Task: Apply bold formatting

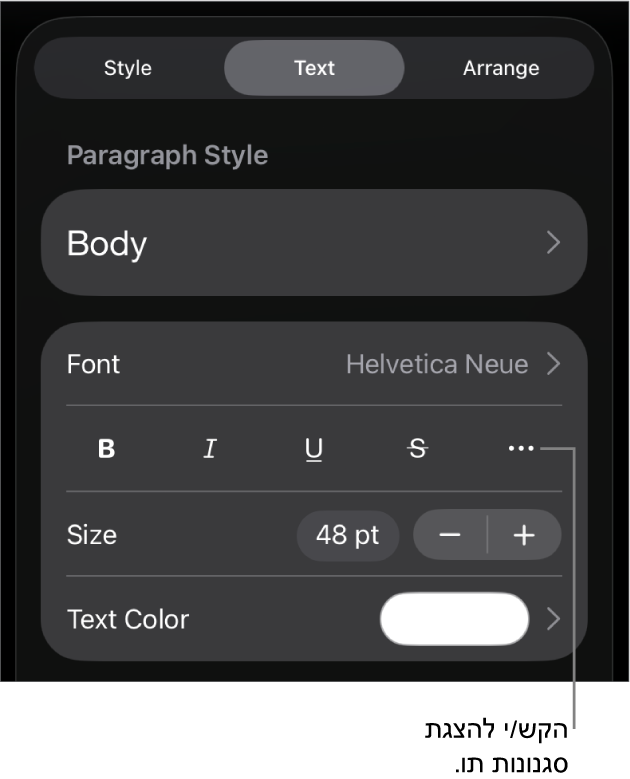Action: (x=106, y=449)
